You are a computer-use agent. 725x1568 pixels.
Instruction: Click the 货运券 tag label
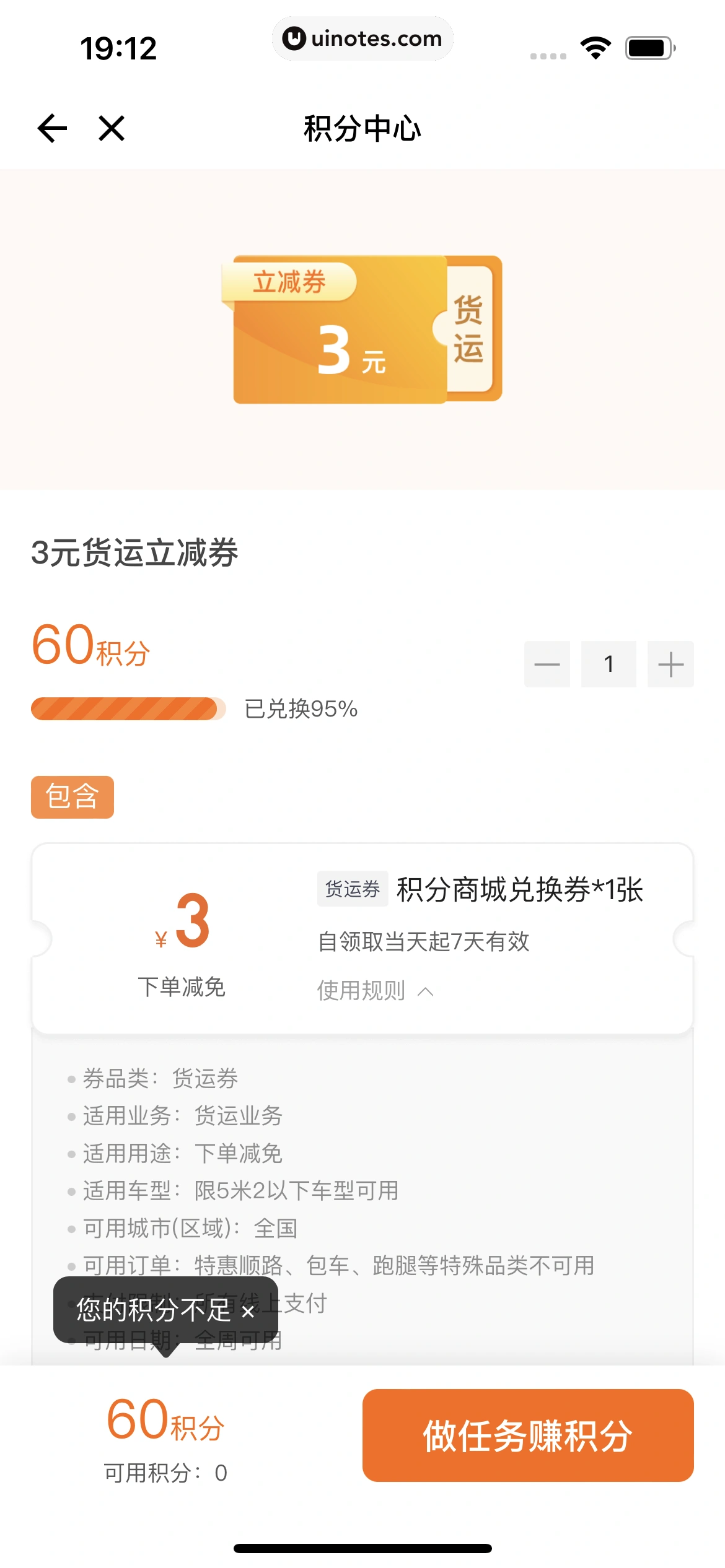pyautogui.click(x=352, y=888)
